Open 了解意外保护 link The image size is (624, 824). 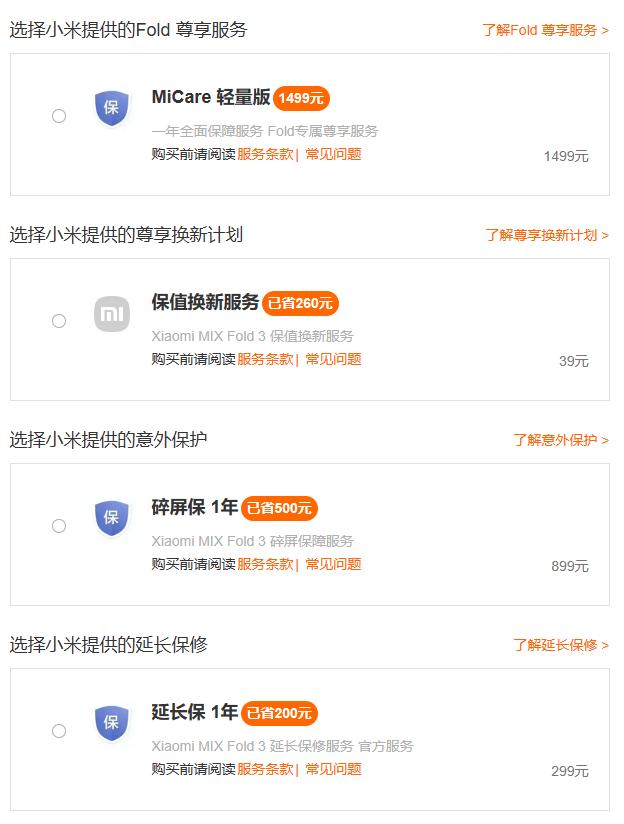tap(561, 440)
